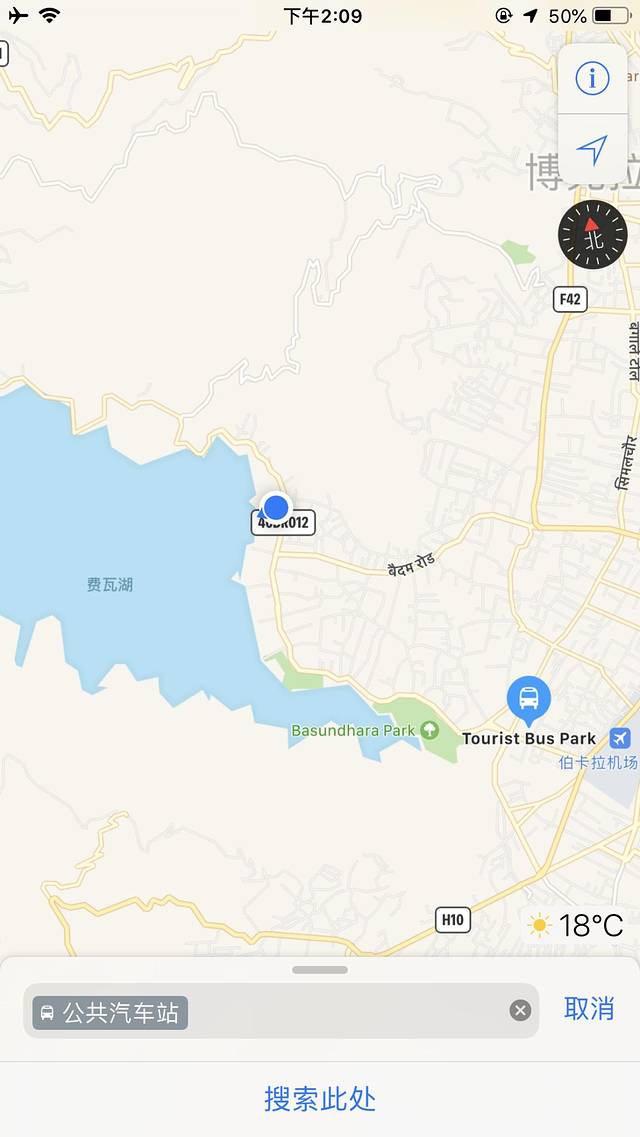Select the Tourist Bus Park pin

click(x=528, y=699)
